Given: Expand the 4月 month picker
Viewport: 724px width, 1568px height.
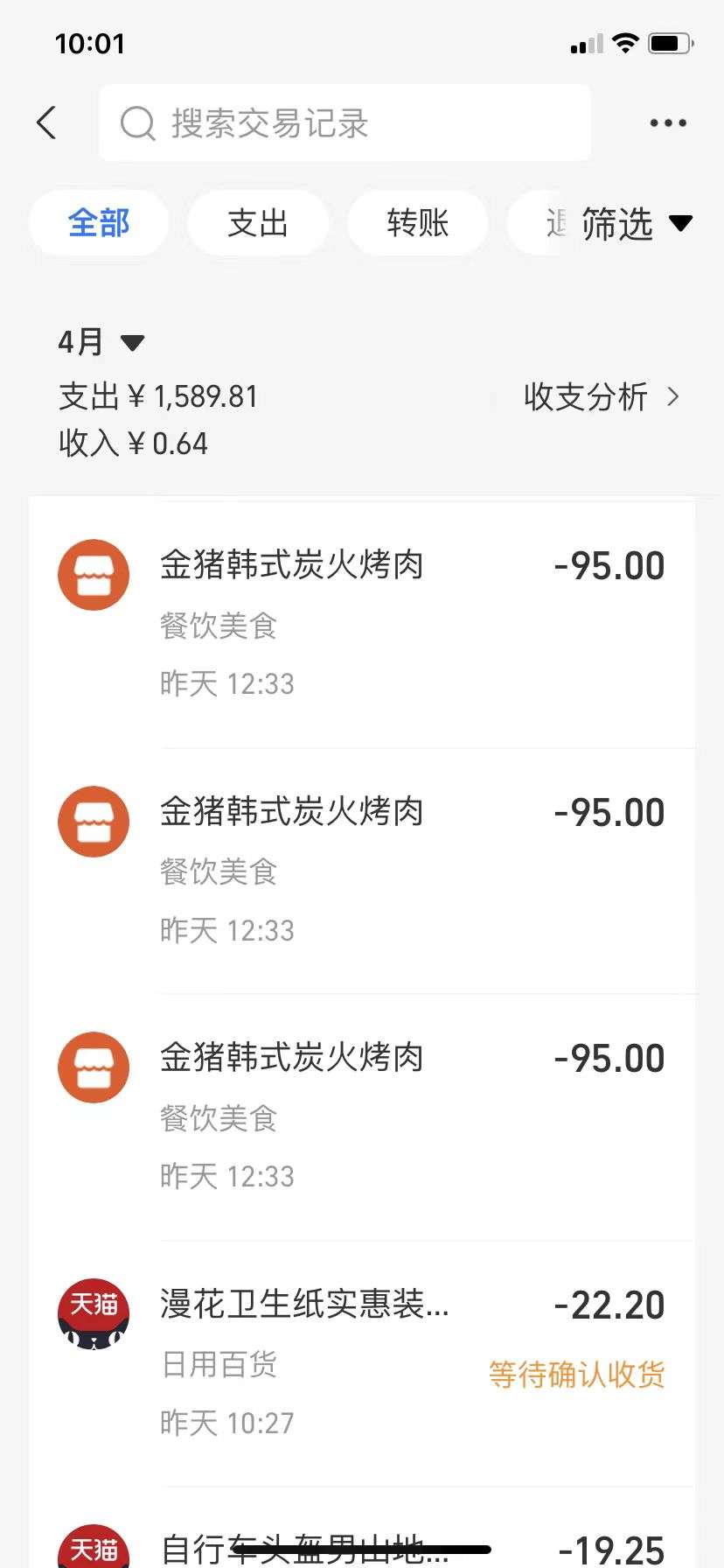Looking at the screenshot, I should pyautogui.click(x=101, y=341).
